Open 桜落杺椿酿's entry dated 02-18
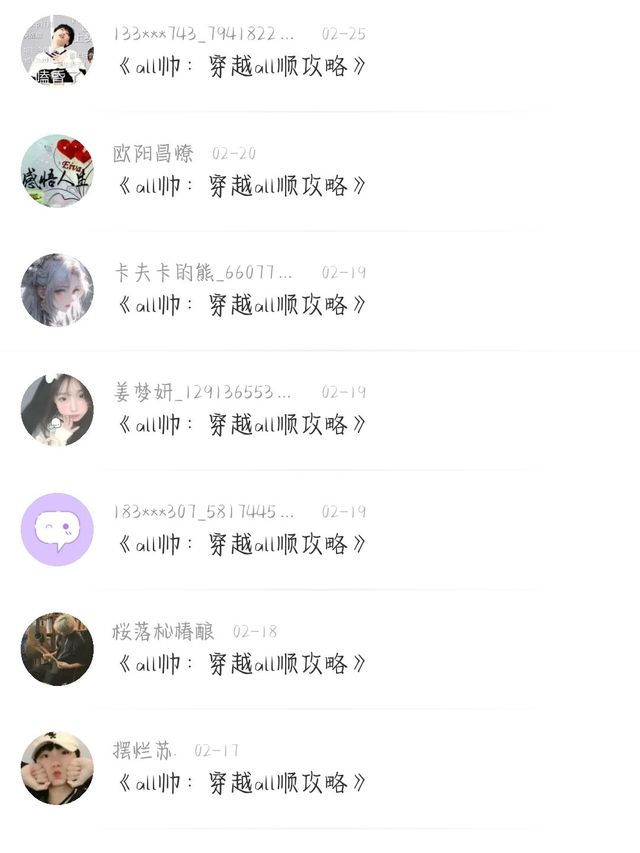 pos(240,664)
